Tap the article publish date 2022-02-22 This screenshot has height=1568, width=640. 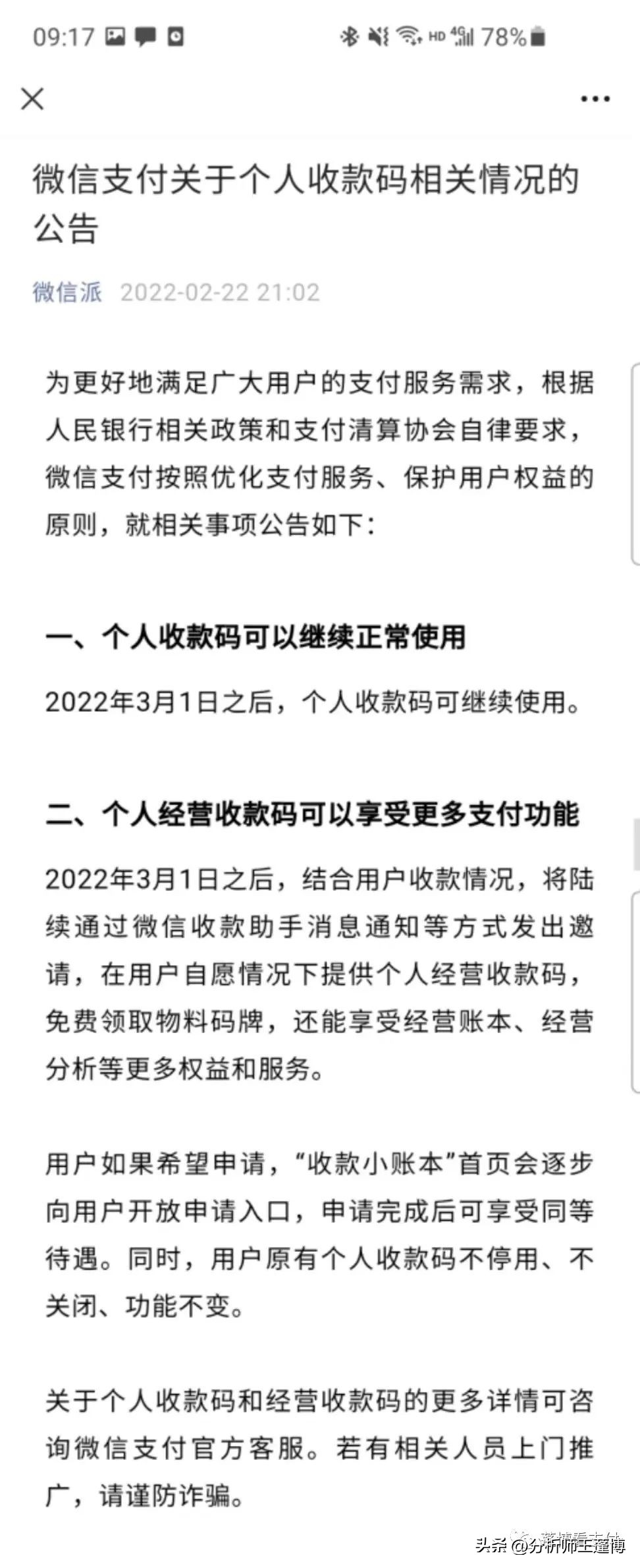219,292
